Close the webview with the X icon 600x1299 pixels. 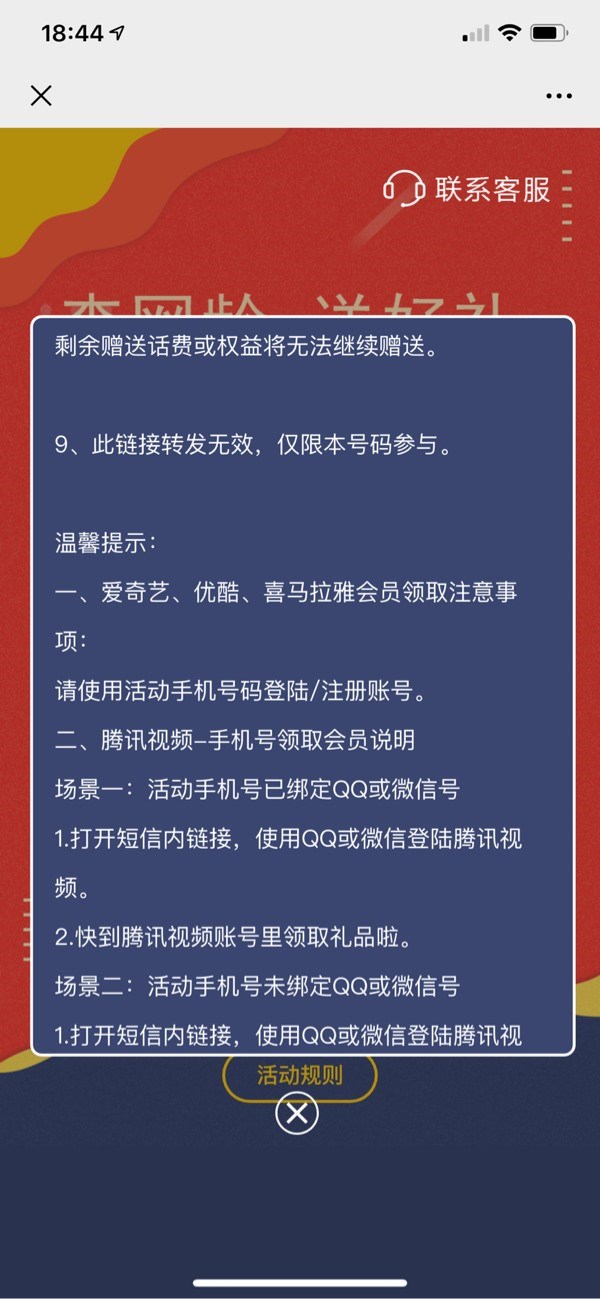(x=41, y=96)
